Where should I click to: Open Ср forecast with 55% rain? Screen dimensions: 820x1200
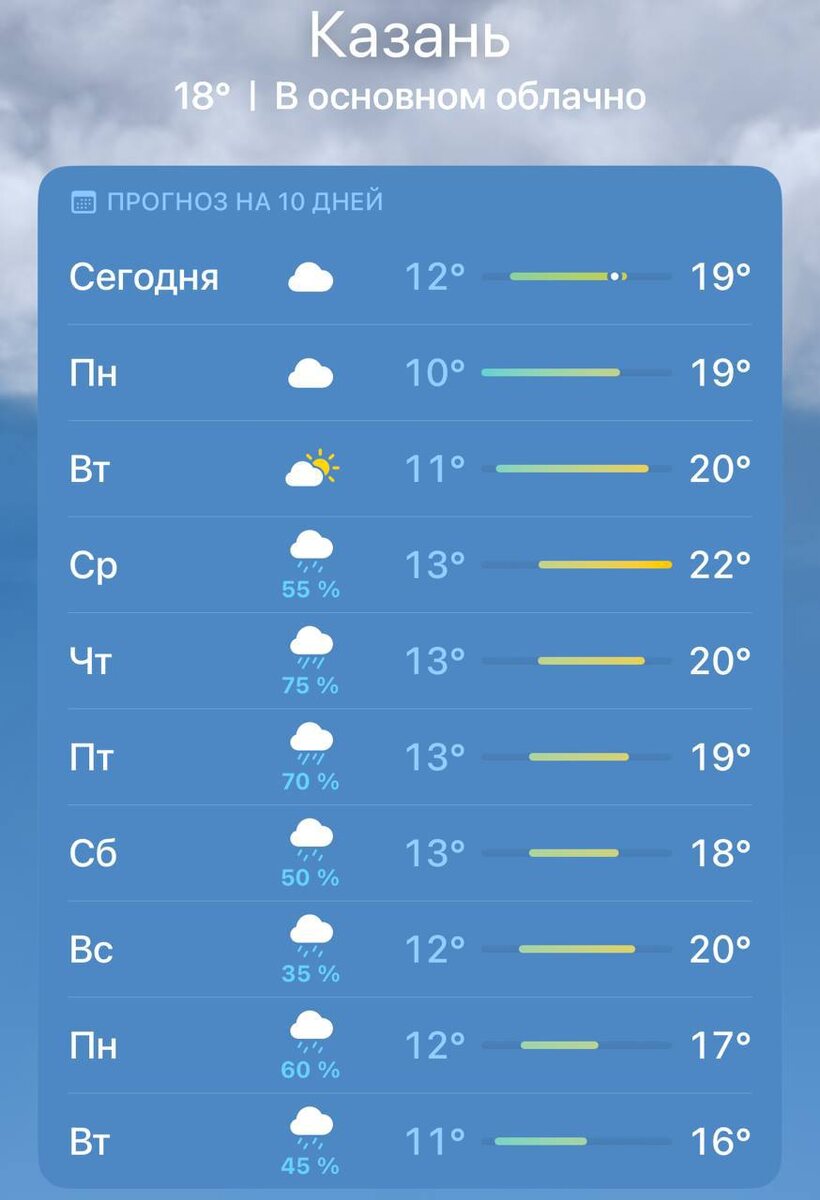pos(410,565)
